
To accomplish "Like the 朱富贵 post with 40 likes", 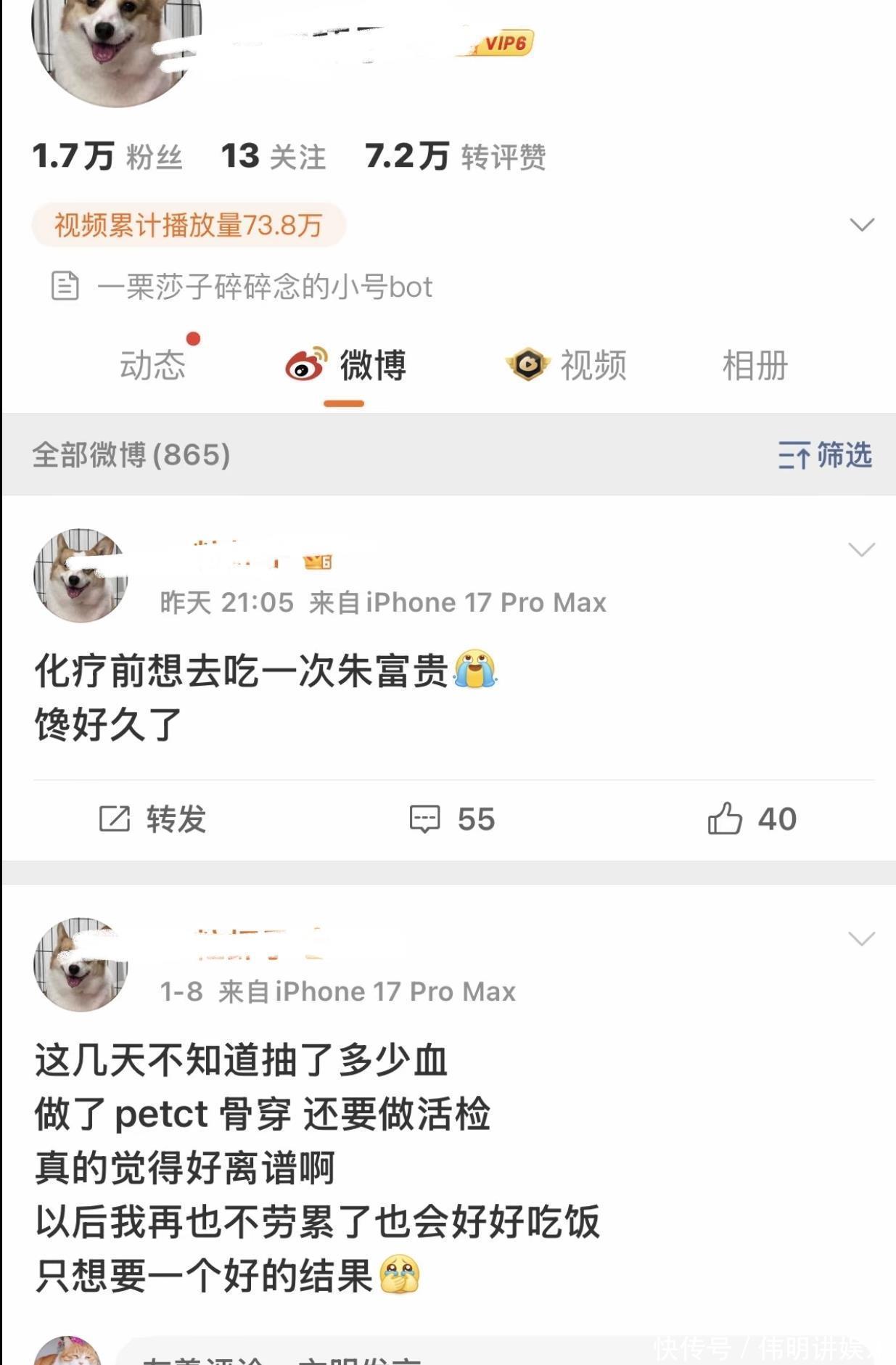I will pyautogui.click(x=752, y=819).
